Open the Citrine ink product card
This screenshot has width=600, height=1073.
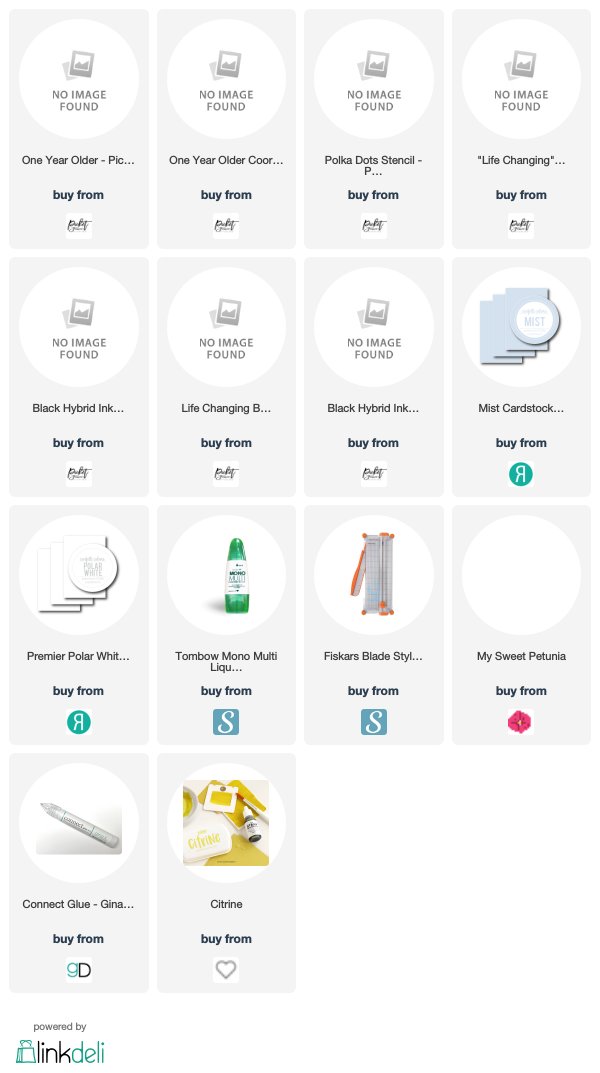point(226,873)
